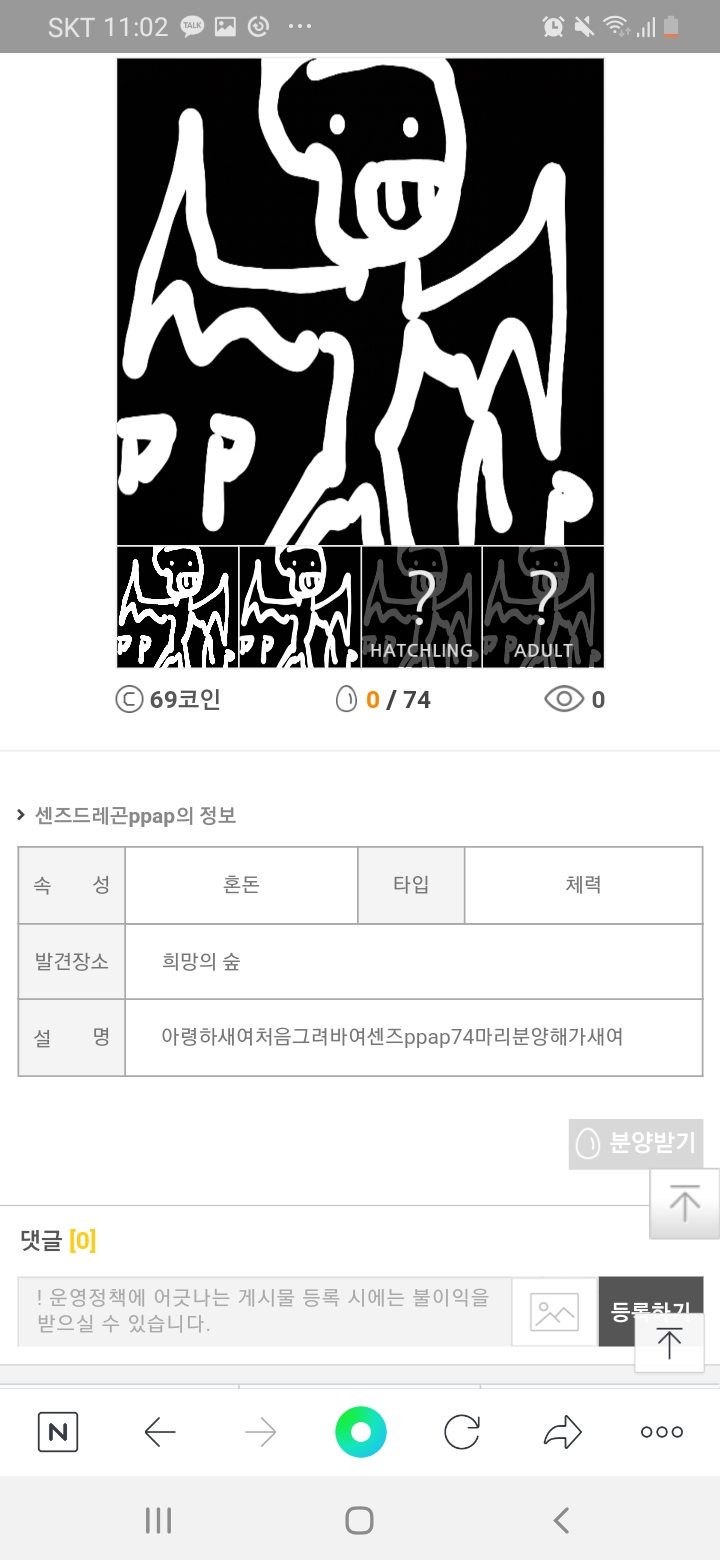720x1560 pixels.
Task: Go to the phone's home screen
Action: click(x=359, y=1521)
